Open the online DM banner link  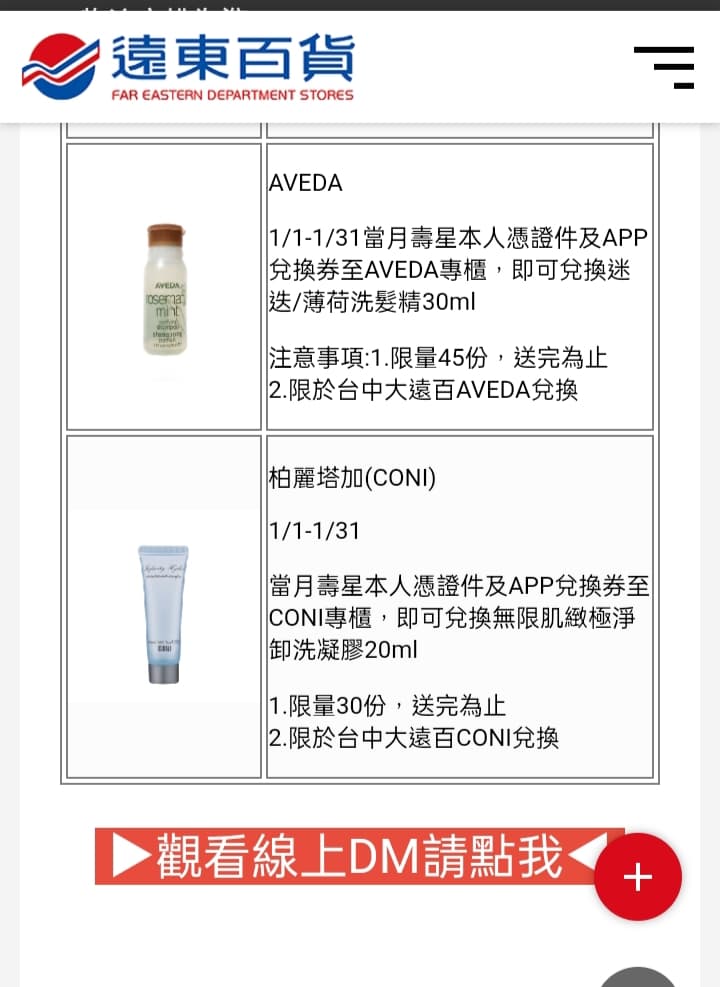pyautogui.click(x=350, y=857)
